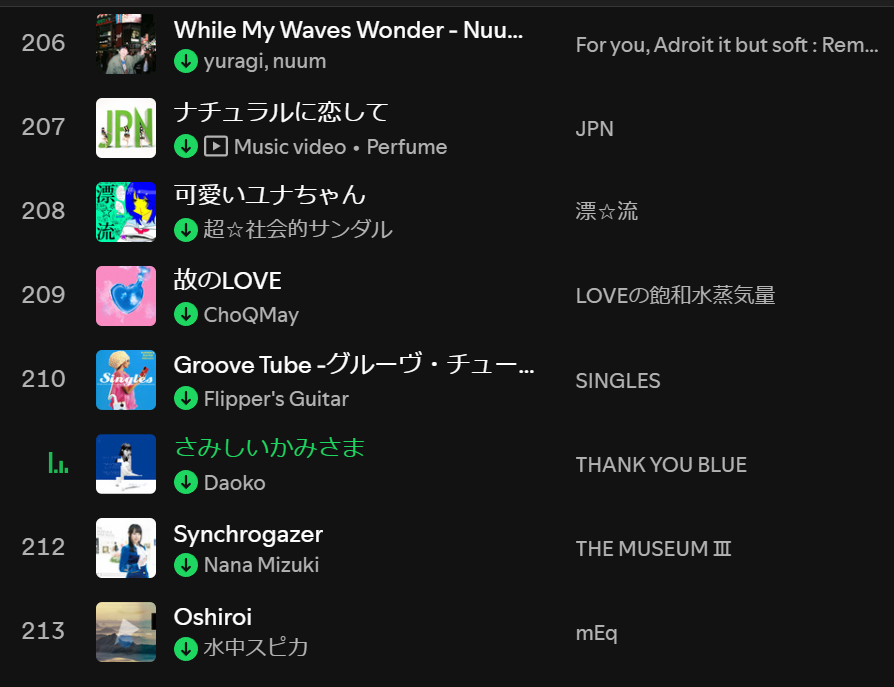This screenshot has height=687, width=894.
Task: View the SINGLES album
Action: [x=618, y=381]
